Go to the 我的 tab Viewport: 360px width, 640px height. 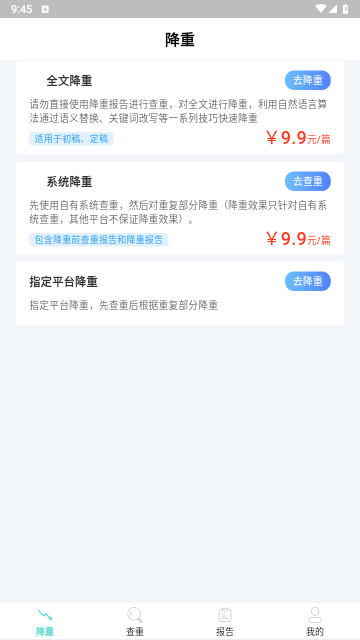(315, 622)
